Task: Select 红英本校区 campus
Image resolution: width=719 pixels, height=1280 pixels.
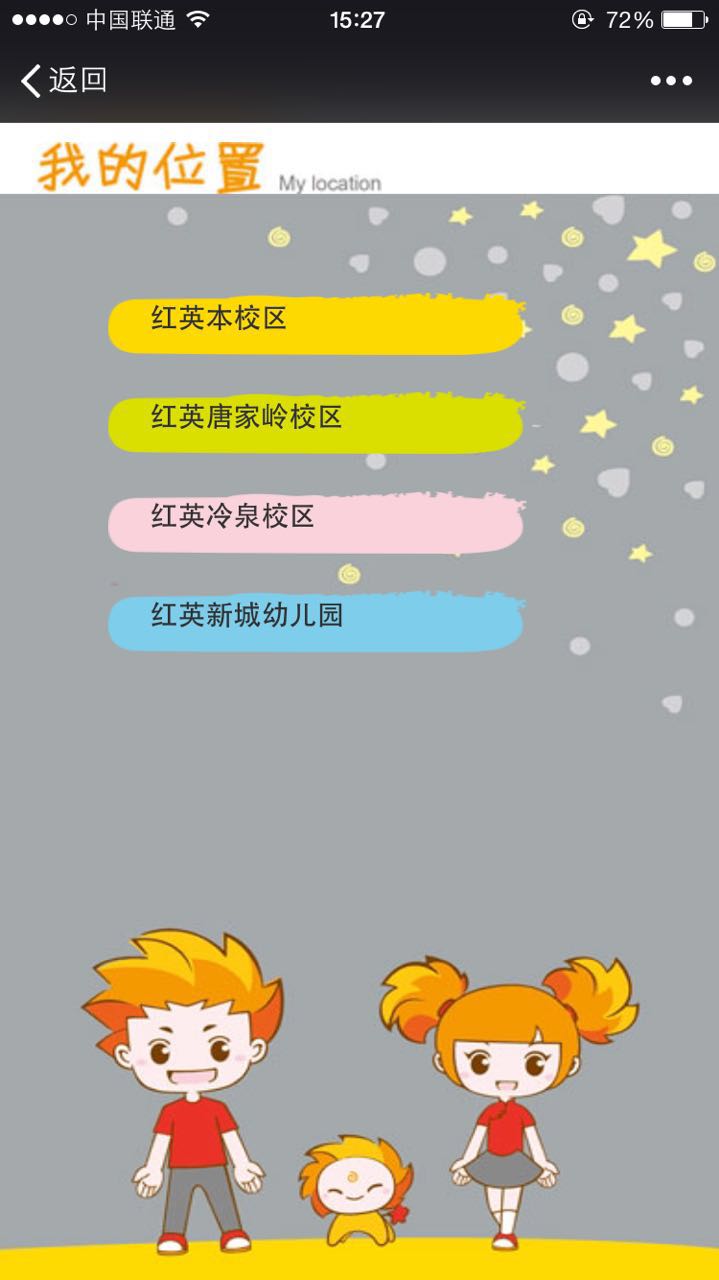Action: coord(314,324)
